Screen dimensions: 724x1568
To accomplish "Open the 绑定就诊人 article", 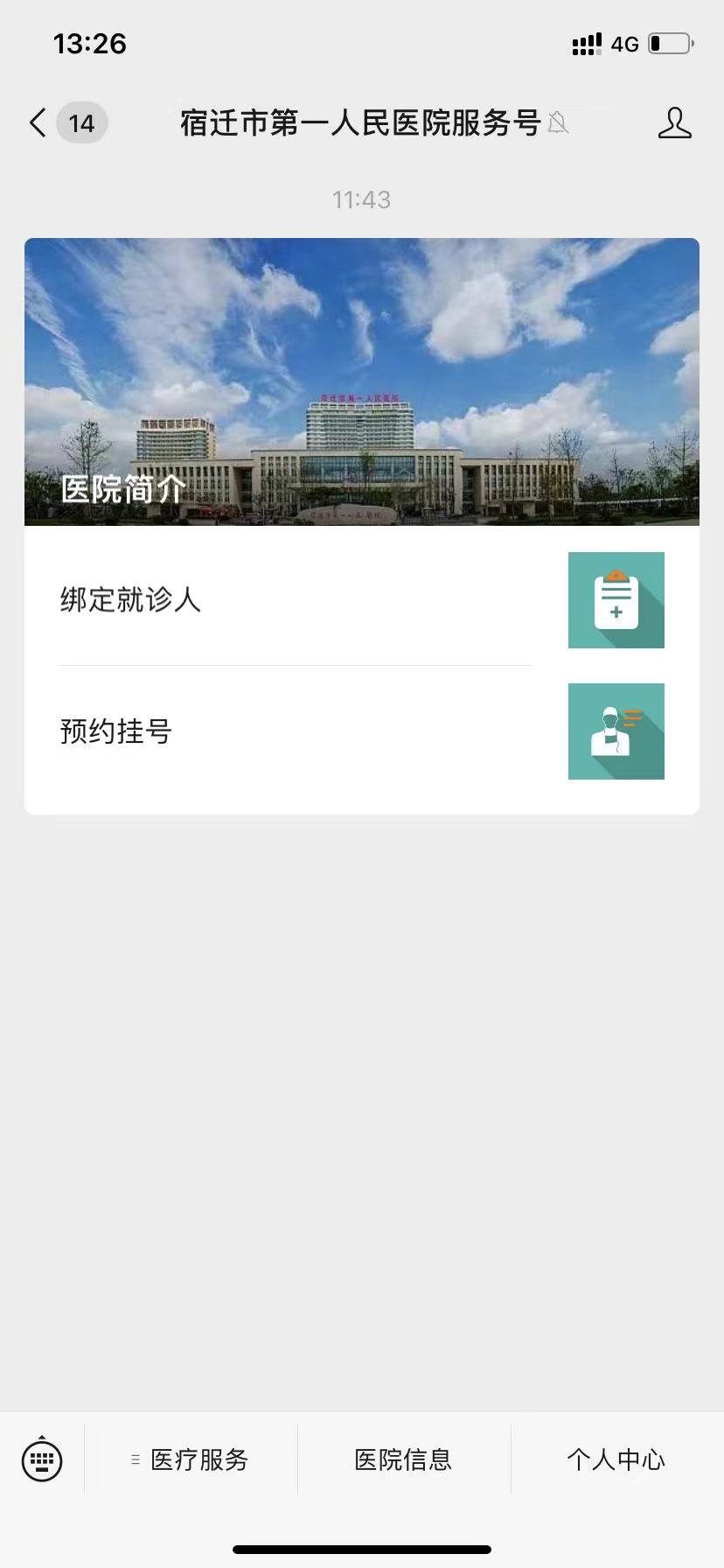I will [296, 600].
